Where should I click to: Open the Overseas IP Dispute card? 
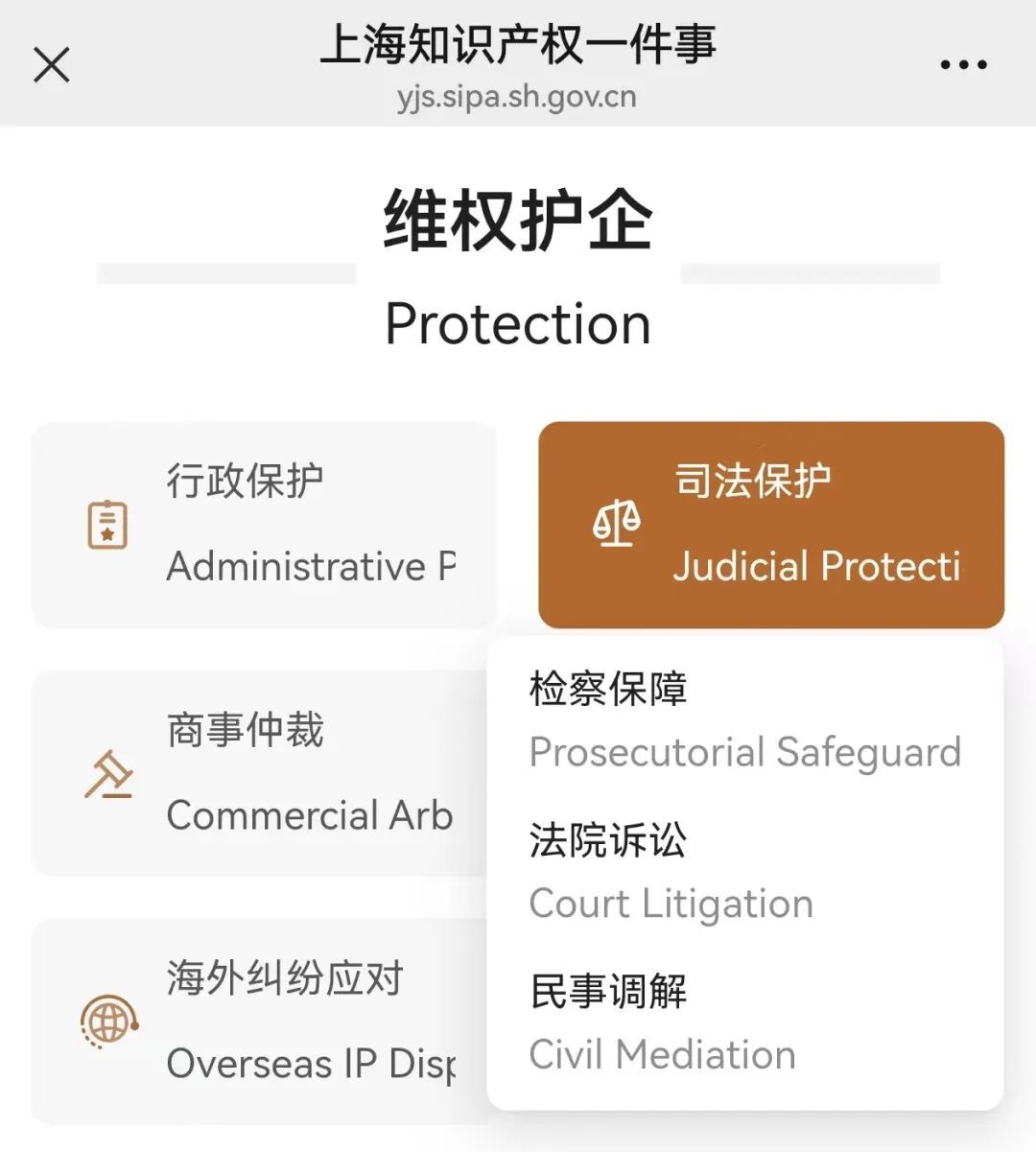tap(261, 1021)
